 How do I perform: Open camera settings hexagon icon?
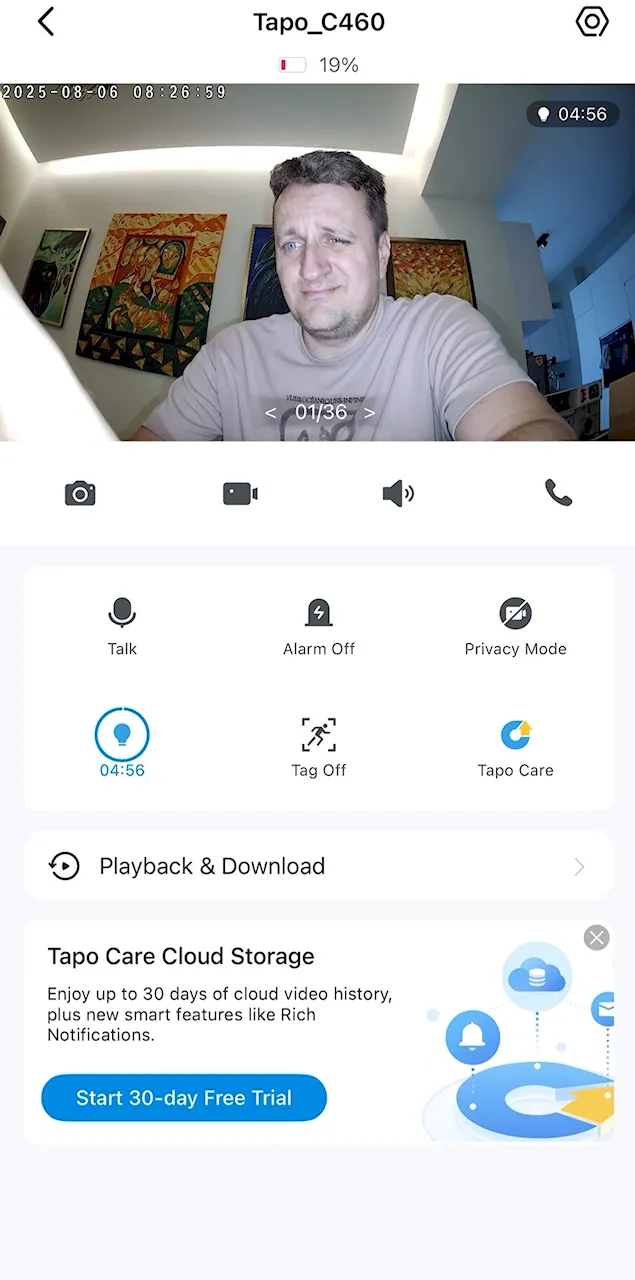click(592, 22)
